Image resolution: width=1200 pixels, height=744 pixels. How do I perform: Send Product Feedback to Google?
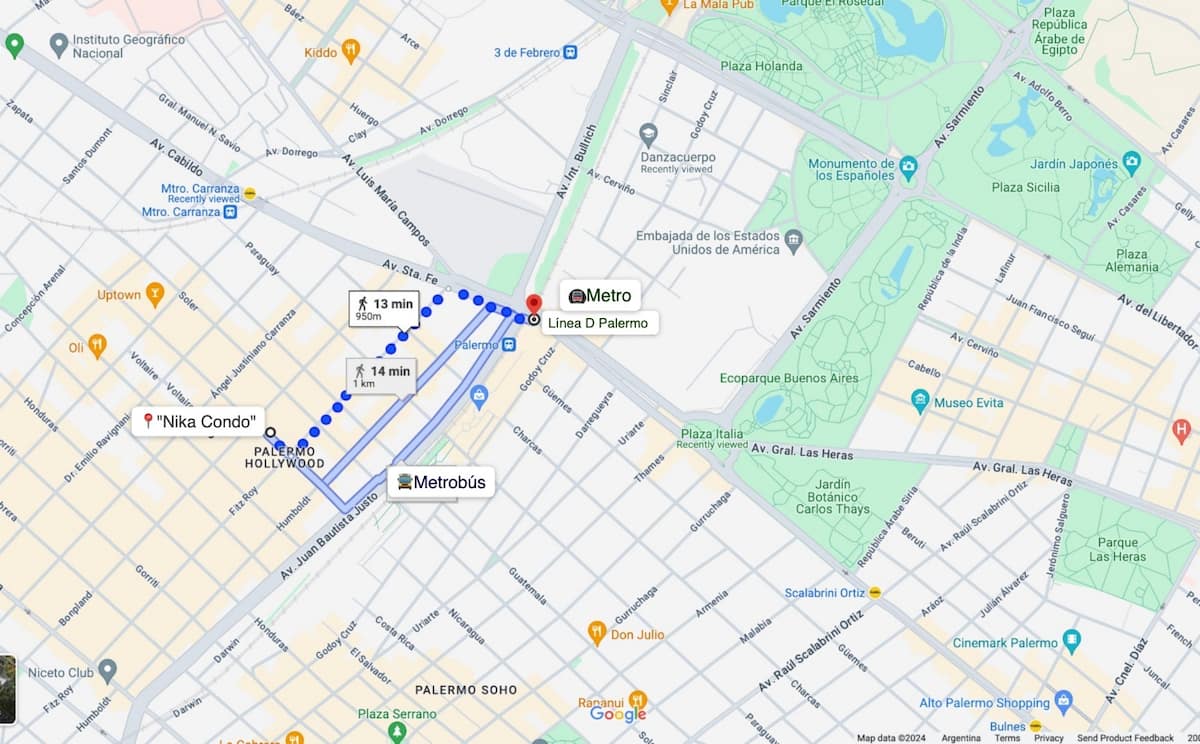(1125, 738)
